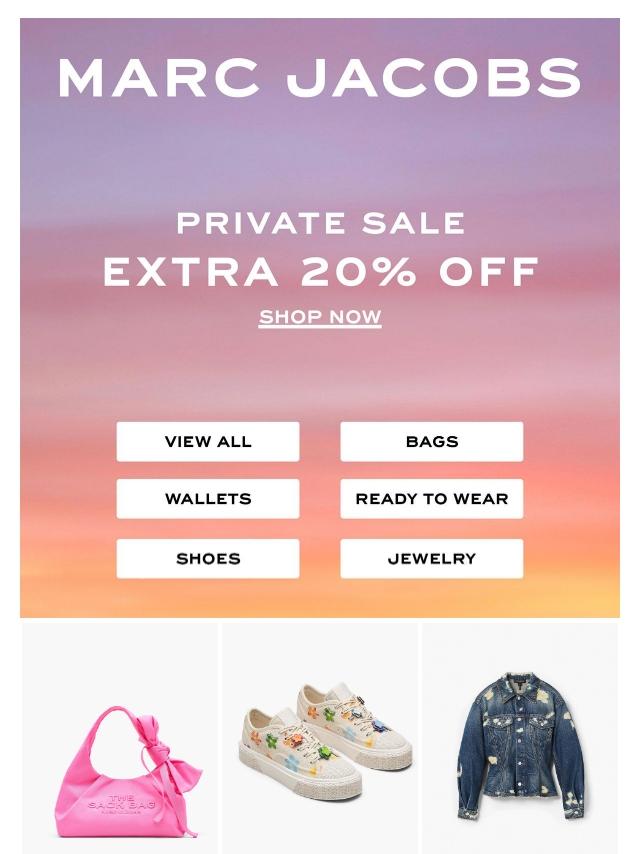Go to the Shoes category
This screenshot has width=640, height=854.
point(208,558)
